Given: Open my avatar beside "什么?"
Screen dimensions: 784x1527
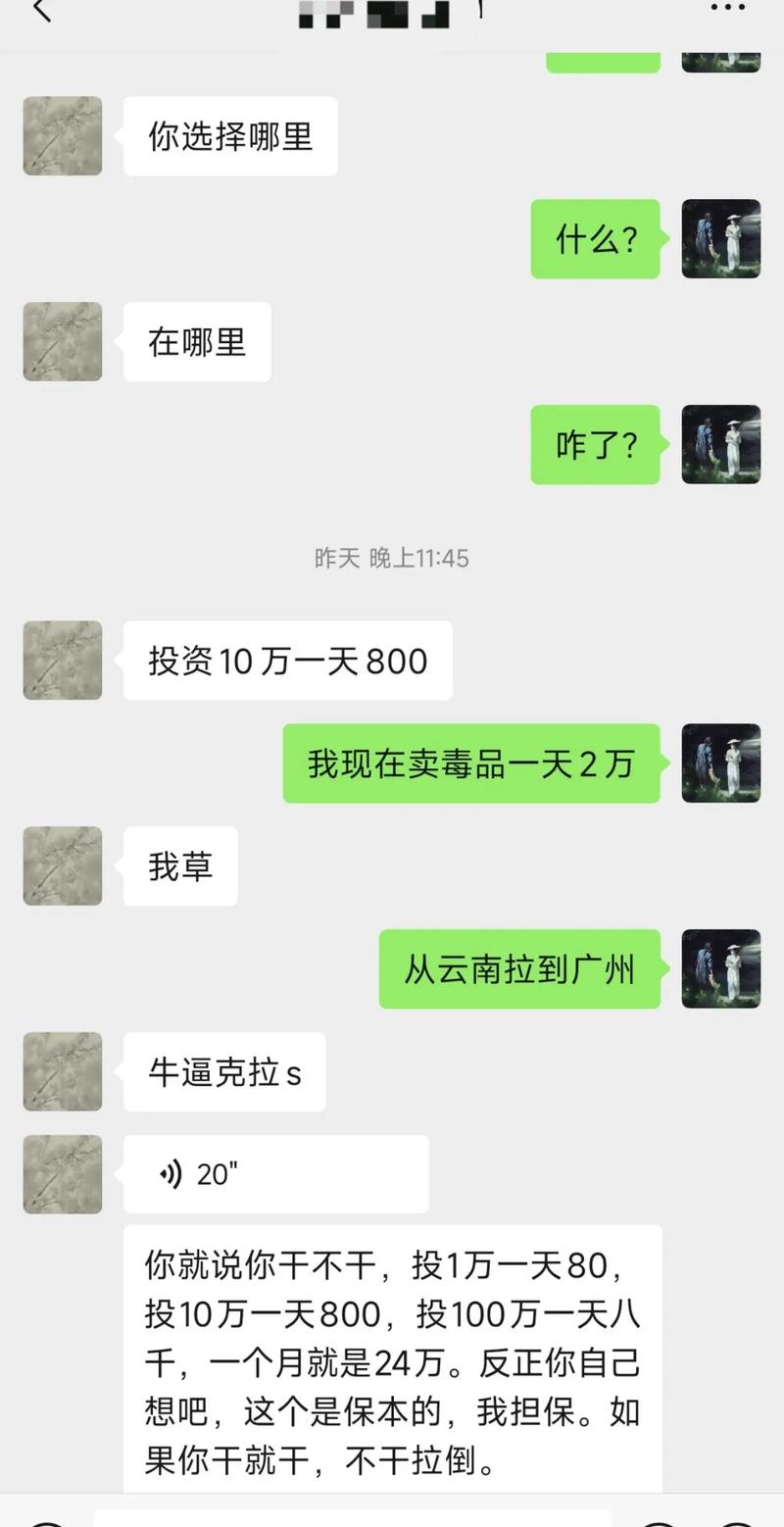Looking at the screenshot, I should point(720,239).
